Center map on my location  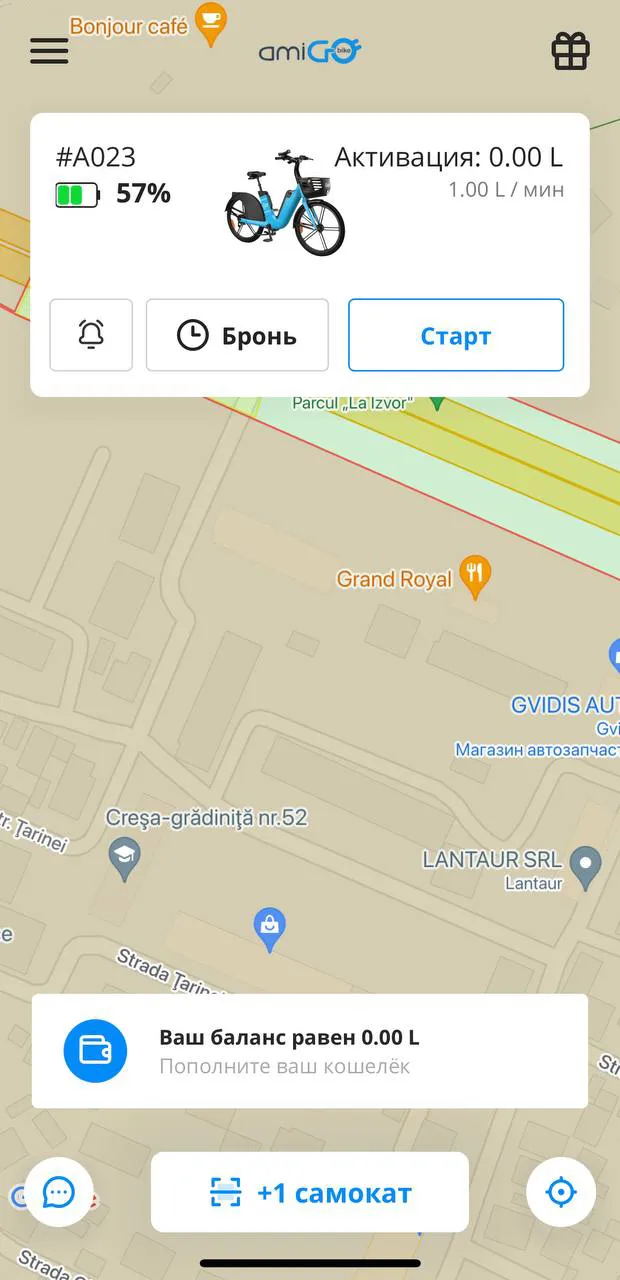pos(561,1192)
